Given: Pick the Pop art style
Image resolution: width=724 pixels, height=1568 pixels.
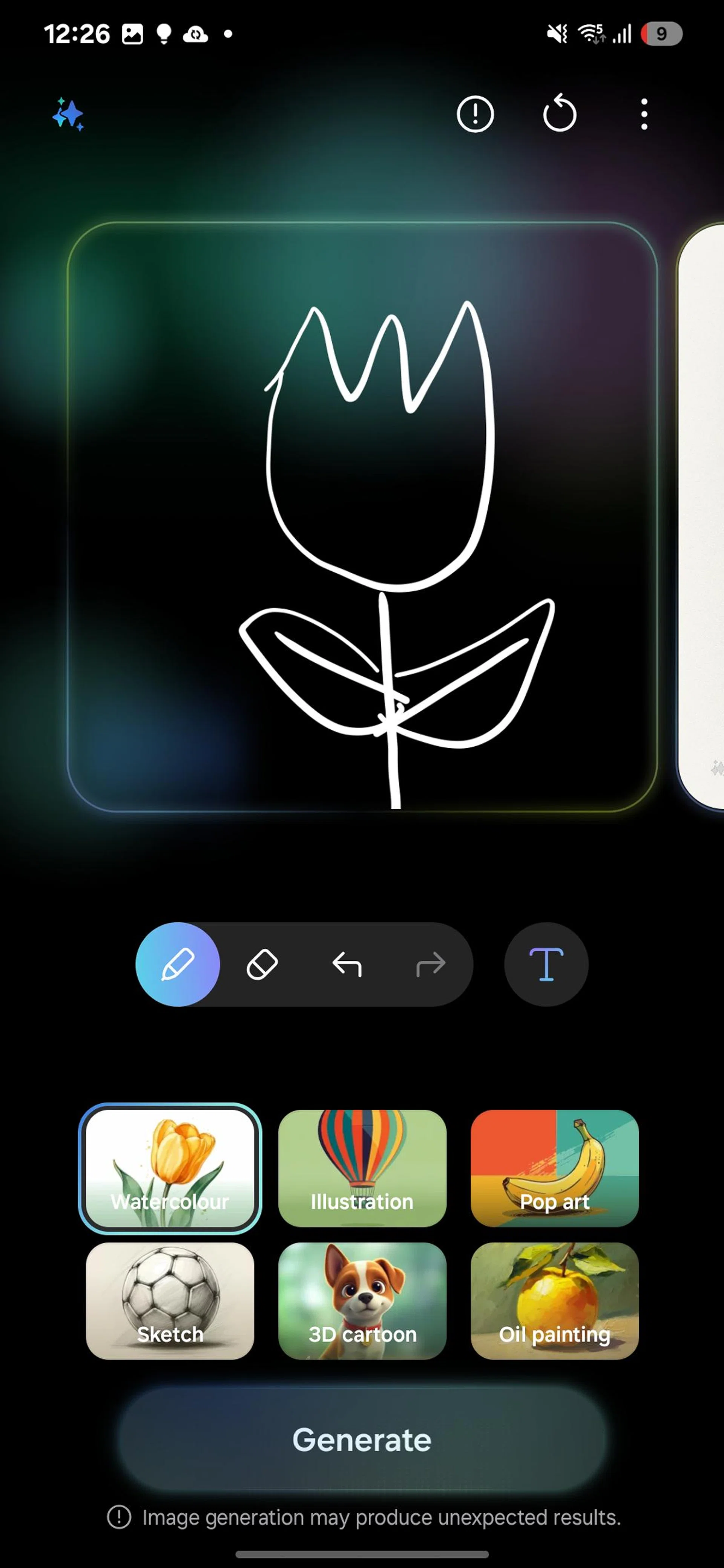Looking at the screenshot, I should (554, 1167).
